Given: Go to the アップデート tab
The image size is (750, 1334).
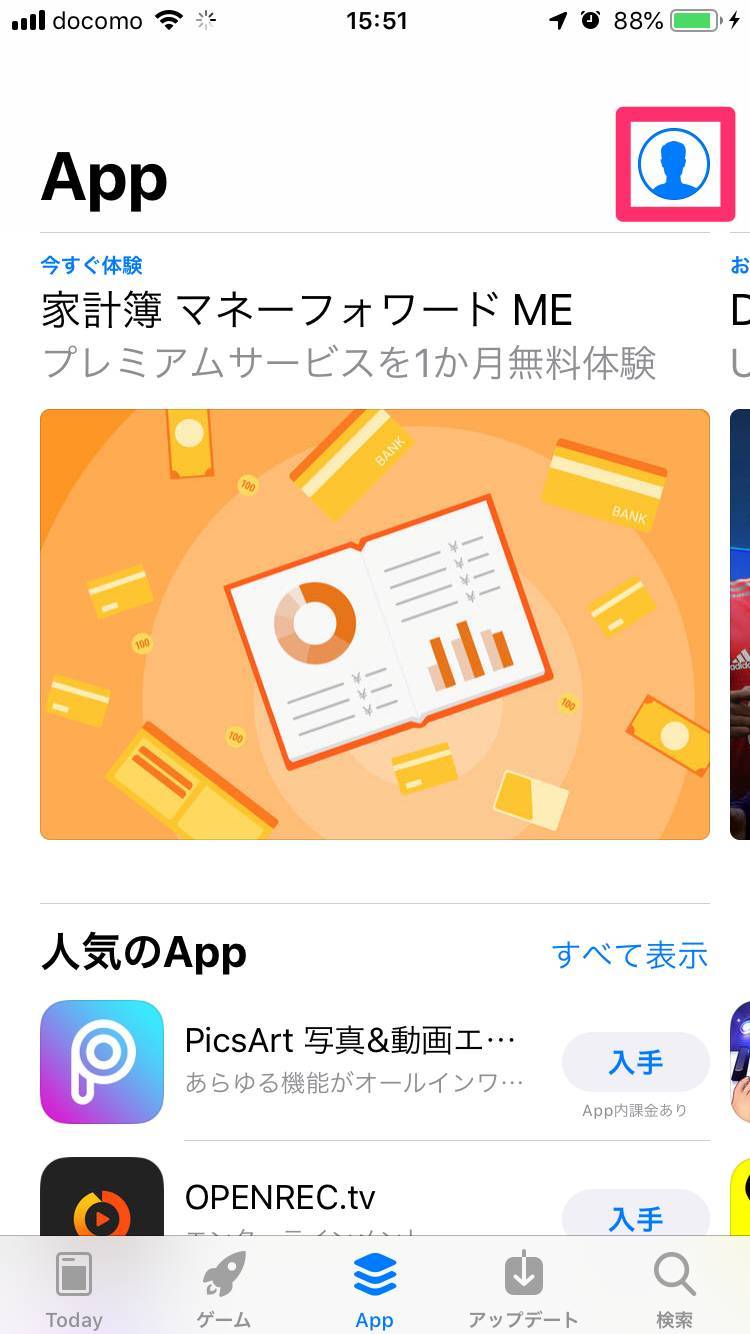Looking at the screenshot, I should (523, 1290).
